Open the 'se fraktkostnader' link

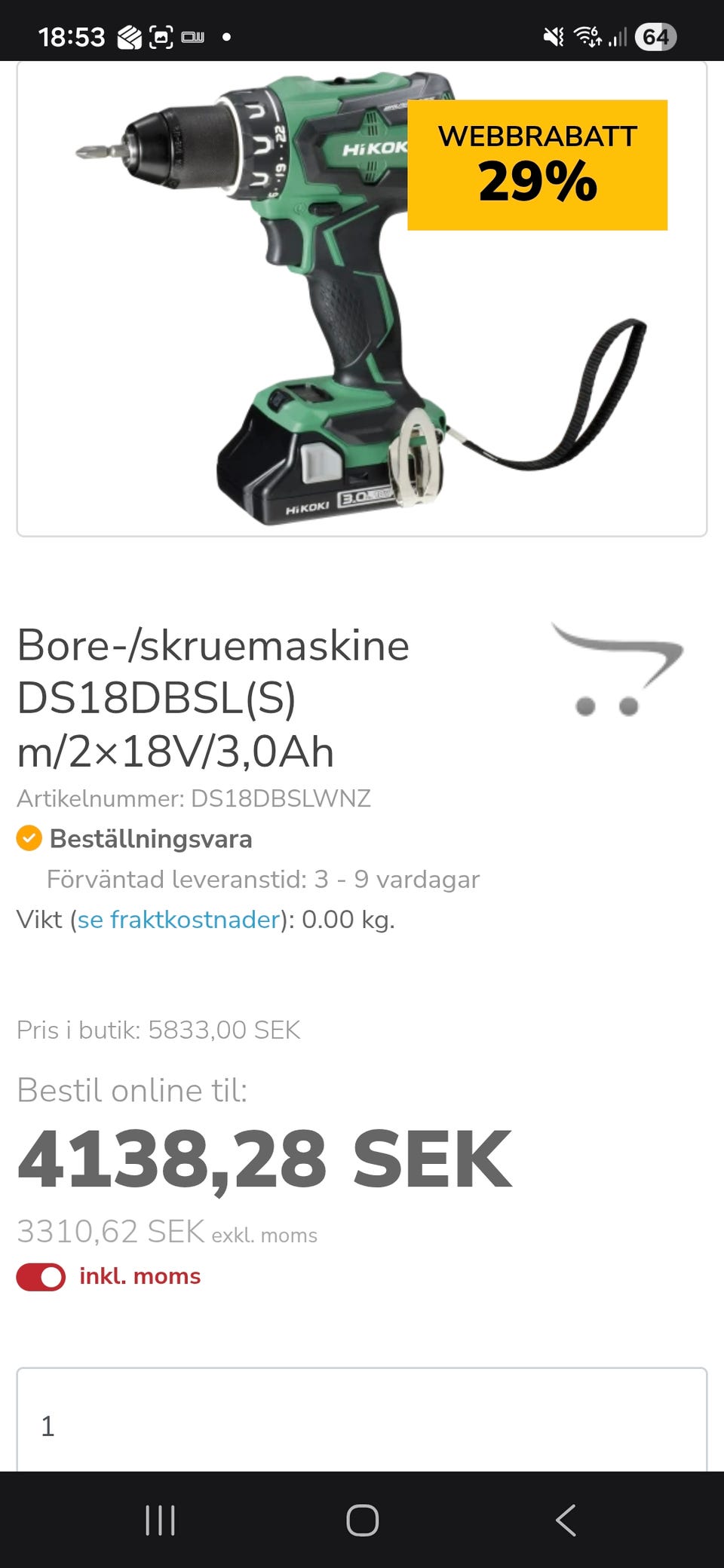point(179,920)
